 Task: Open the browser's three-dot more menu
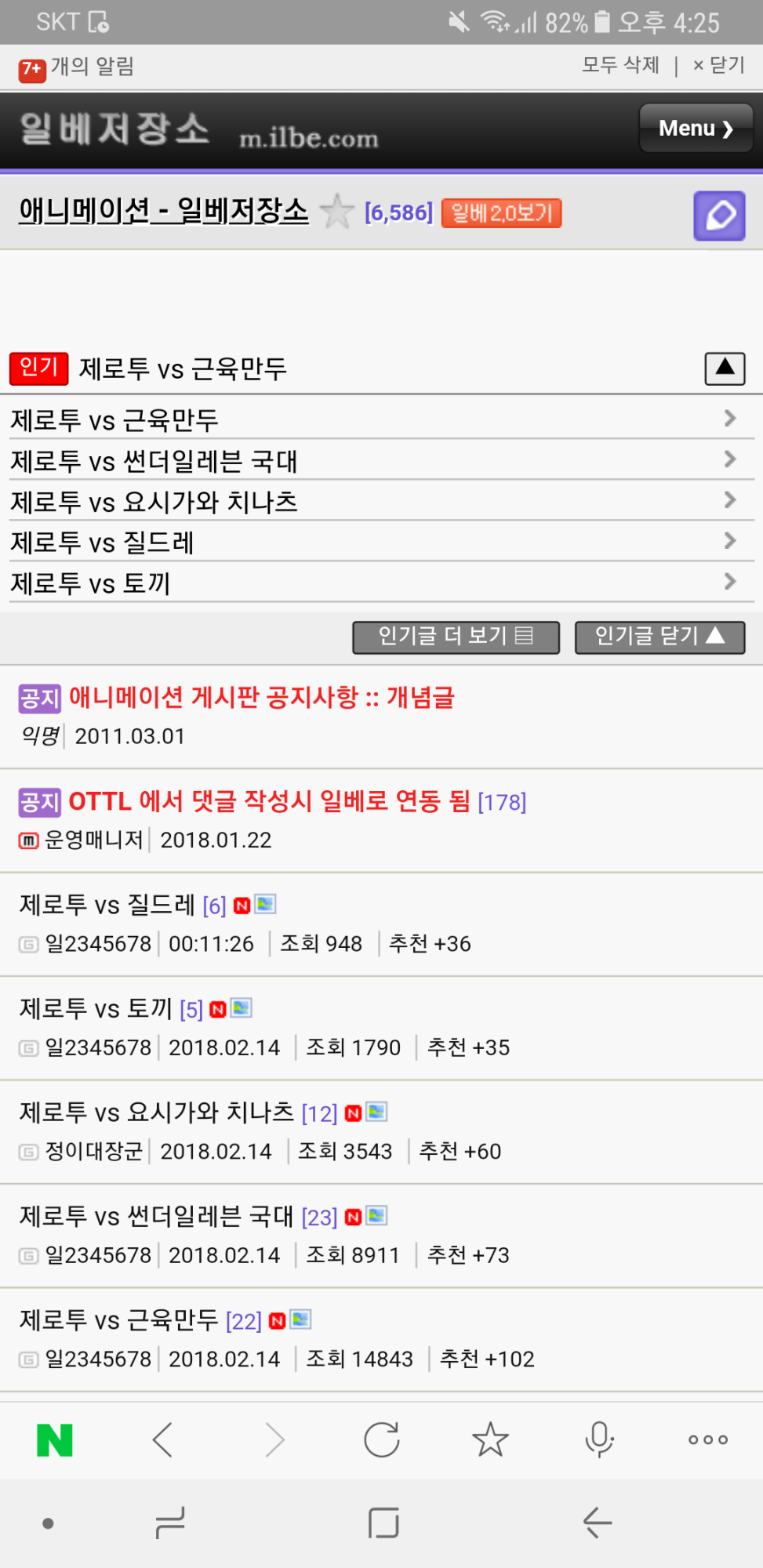click(708, 1440)
